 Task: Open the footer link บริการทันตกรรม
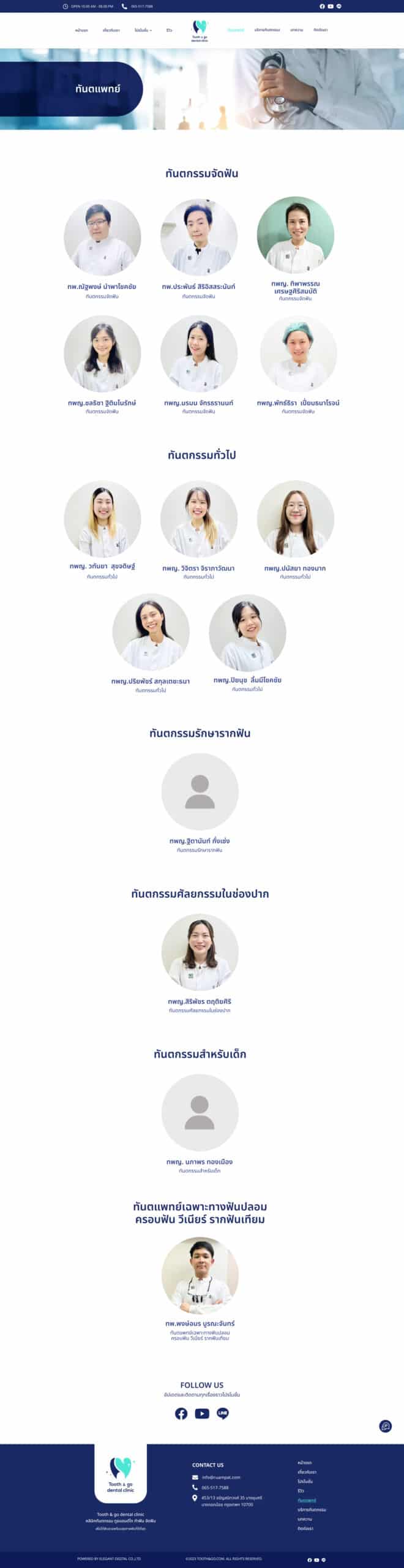pyautogui.click(x=312, y=1510)
